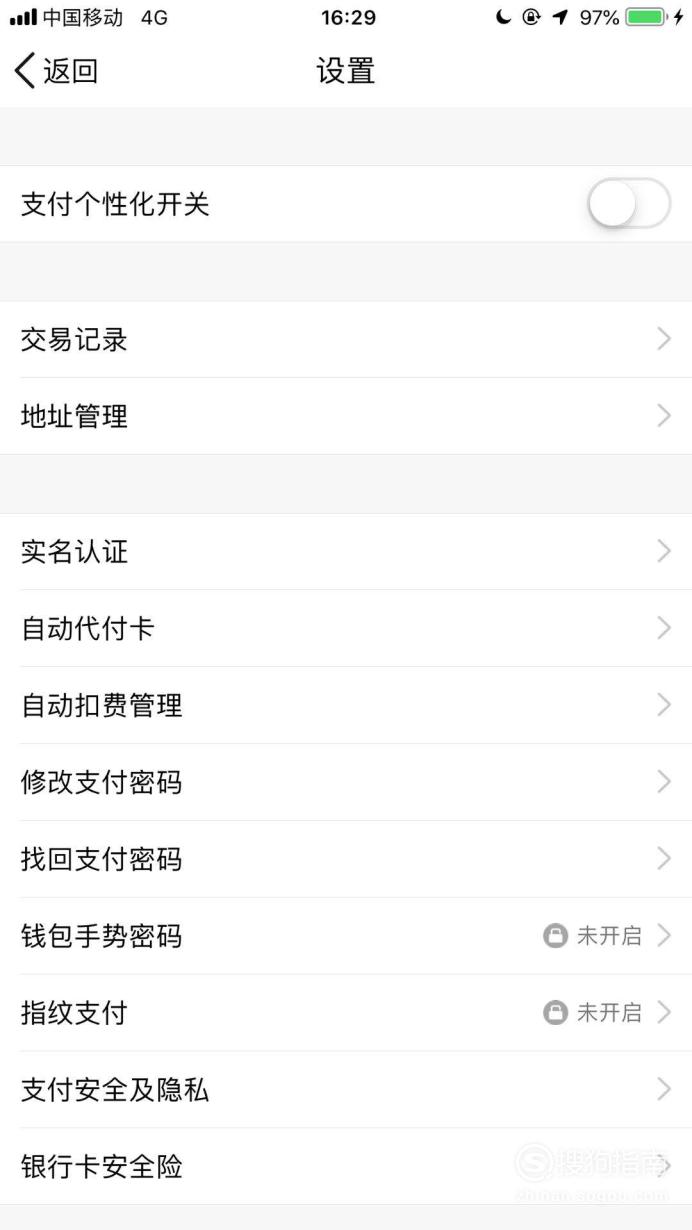Open 实名认证
The height and width of the screenshot is (1230, 692).
tap(346, 552)
